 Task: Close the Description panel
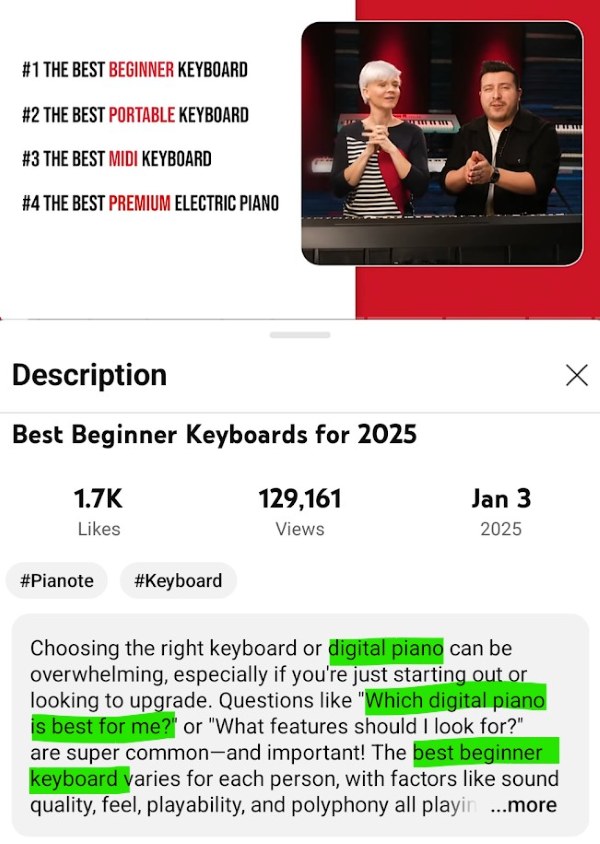tap(576, 375)
